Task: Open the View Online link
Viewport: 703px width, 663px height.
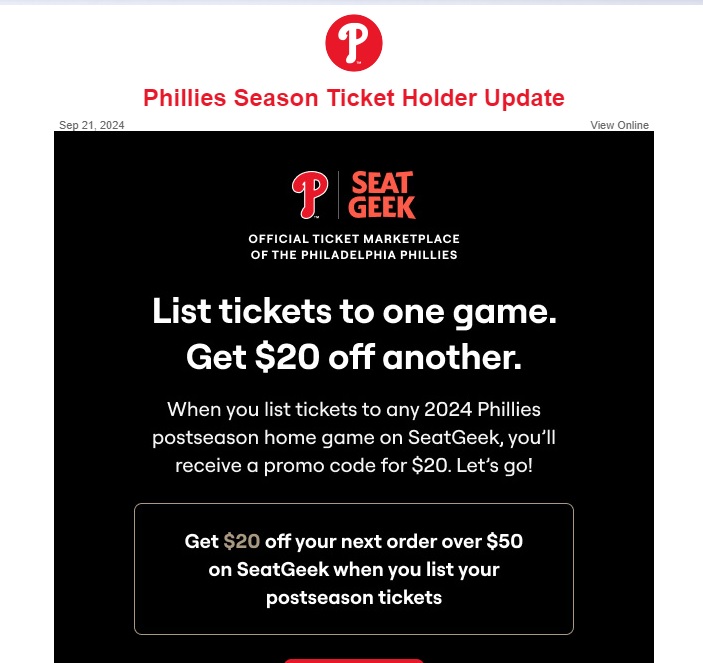Action: pyautogui.click(x=619, y=125)
